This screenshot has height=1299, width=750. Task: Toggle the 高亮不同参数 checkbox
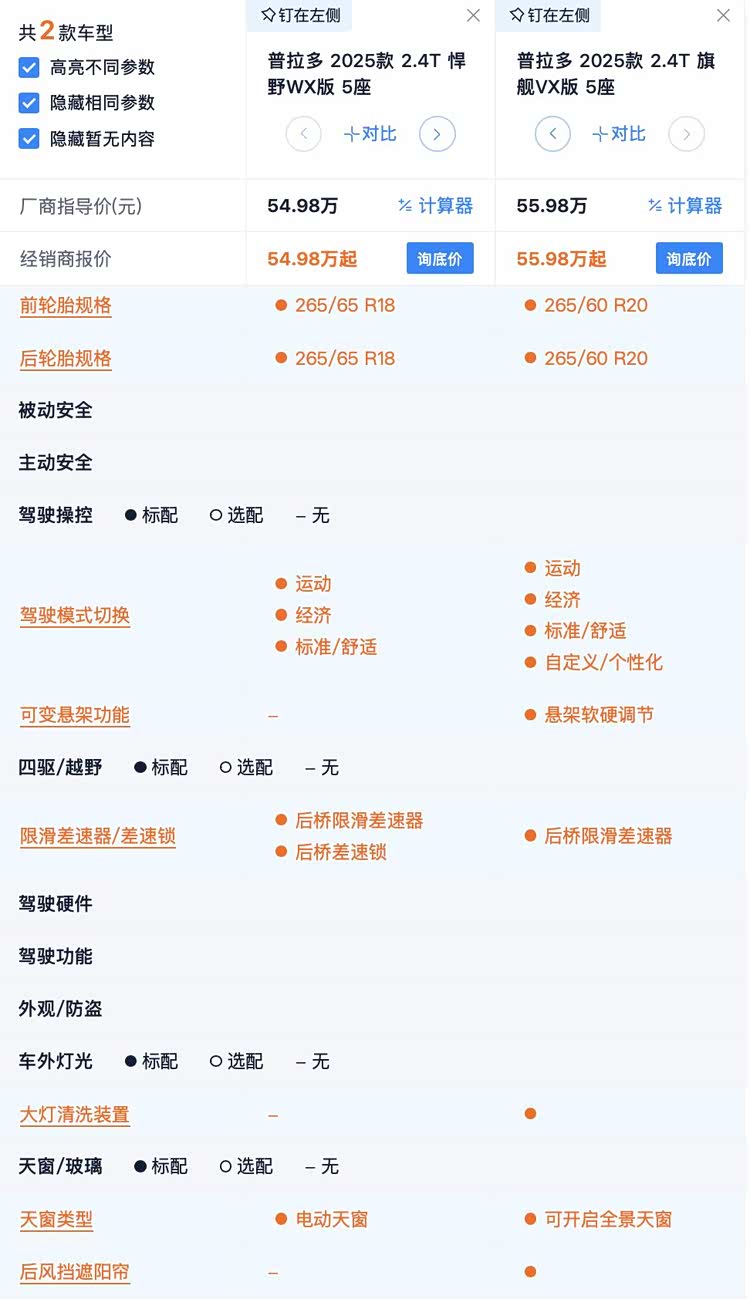pyautogui.click(x=29, y=68)
